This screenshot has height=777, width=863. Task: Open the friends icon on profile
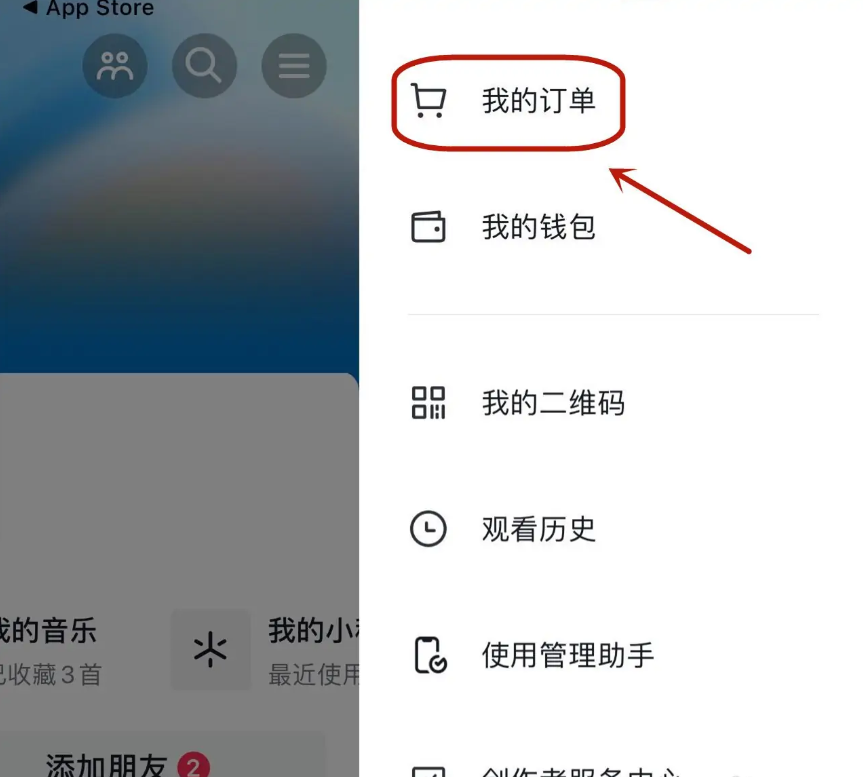(115, 66)
